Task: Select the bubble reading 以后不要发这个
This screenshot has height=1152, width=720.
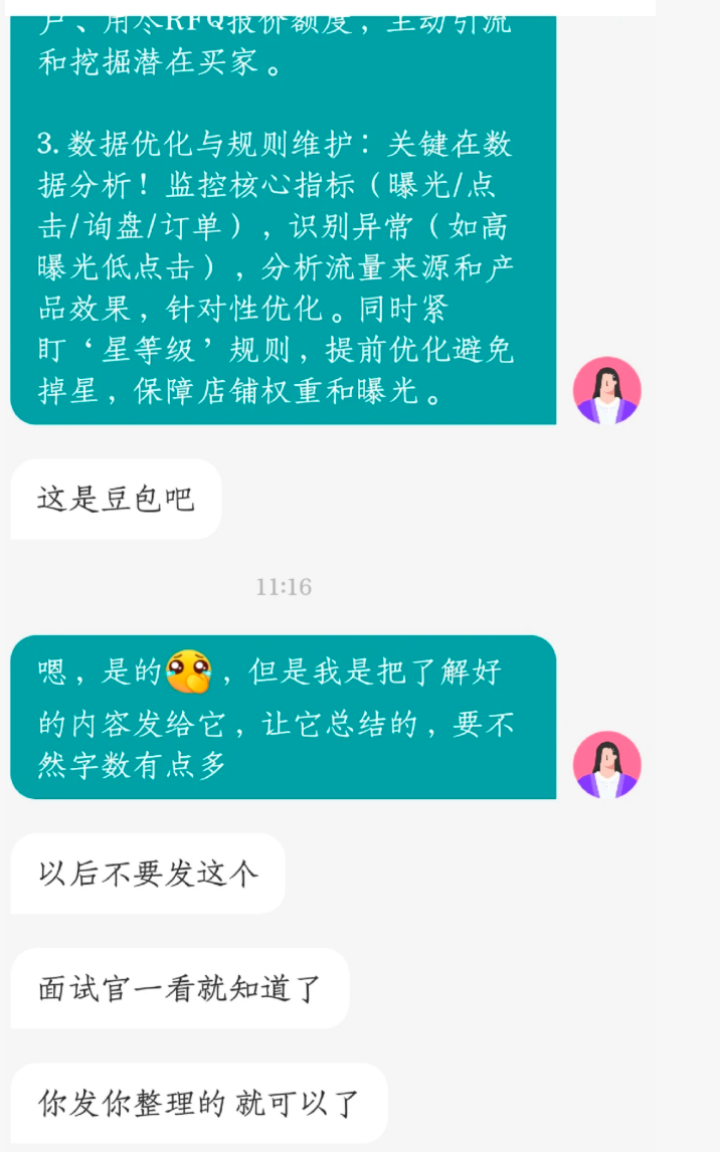Action: click(146, 872)
